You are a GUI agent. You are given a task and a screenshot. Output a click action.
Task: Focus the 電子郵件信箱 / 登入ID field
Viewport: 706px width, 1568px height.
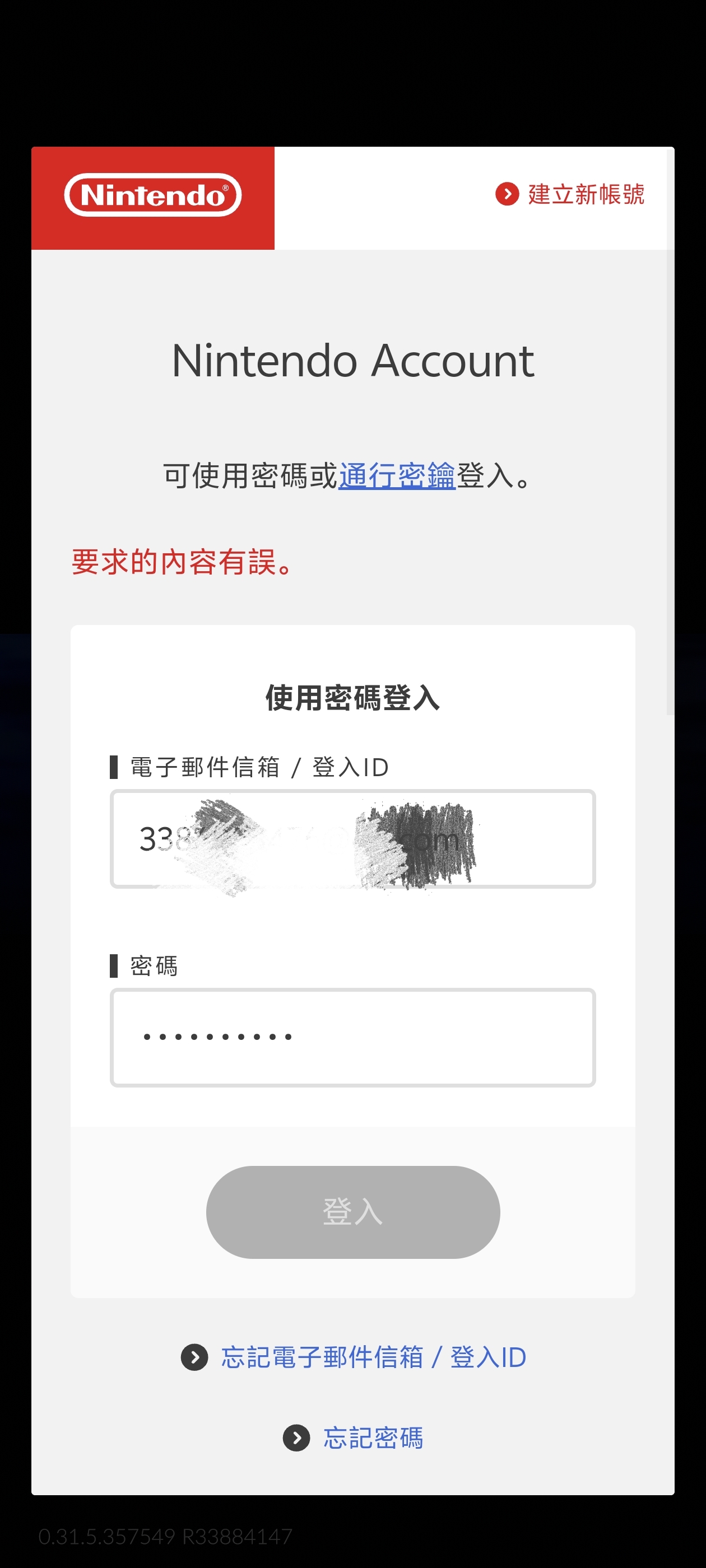coord(352,839)
